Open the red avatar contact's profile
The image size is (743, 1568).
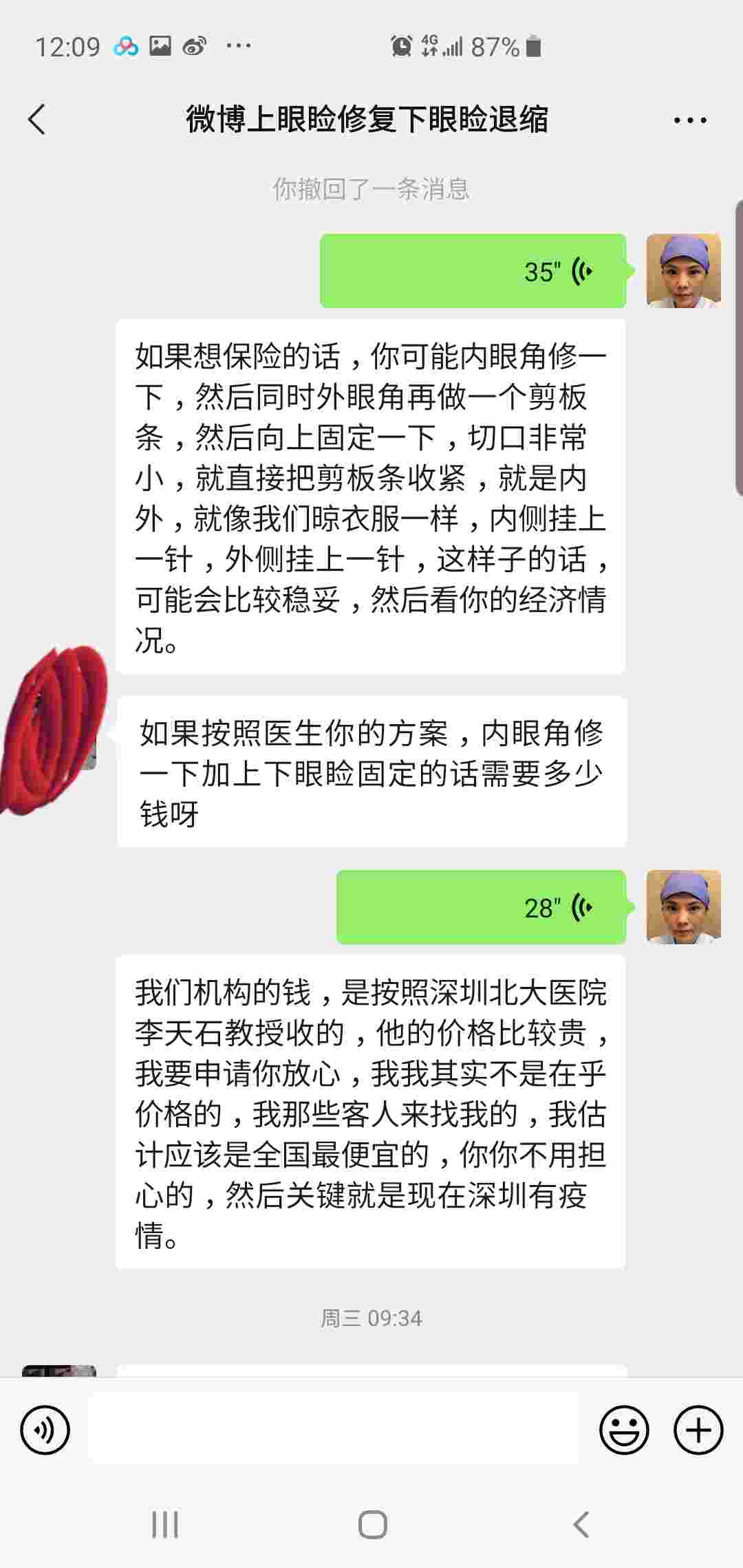point(56,729)
